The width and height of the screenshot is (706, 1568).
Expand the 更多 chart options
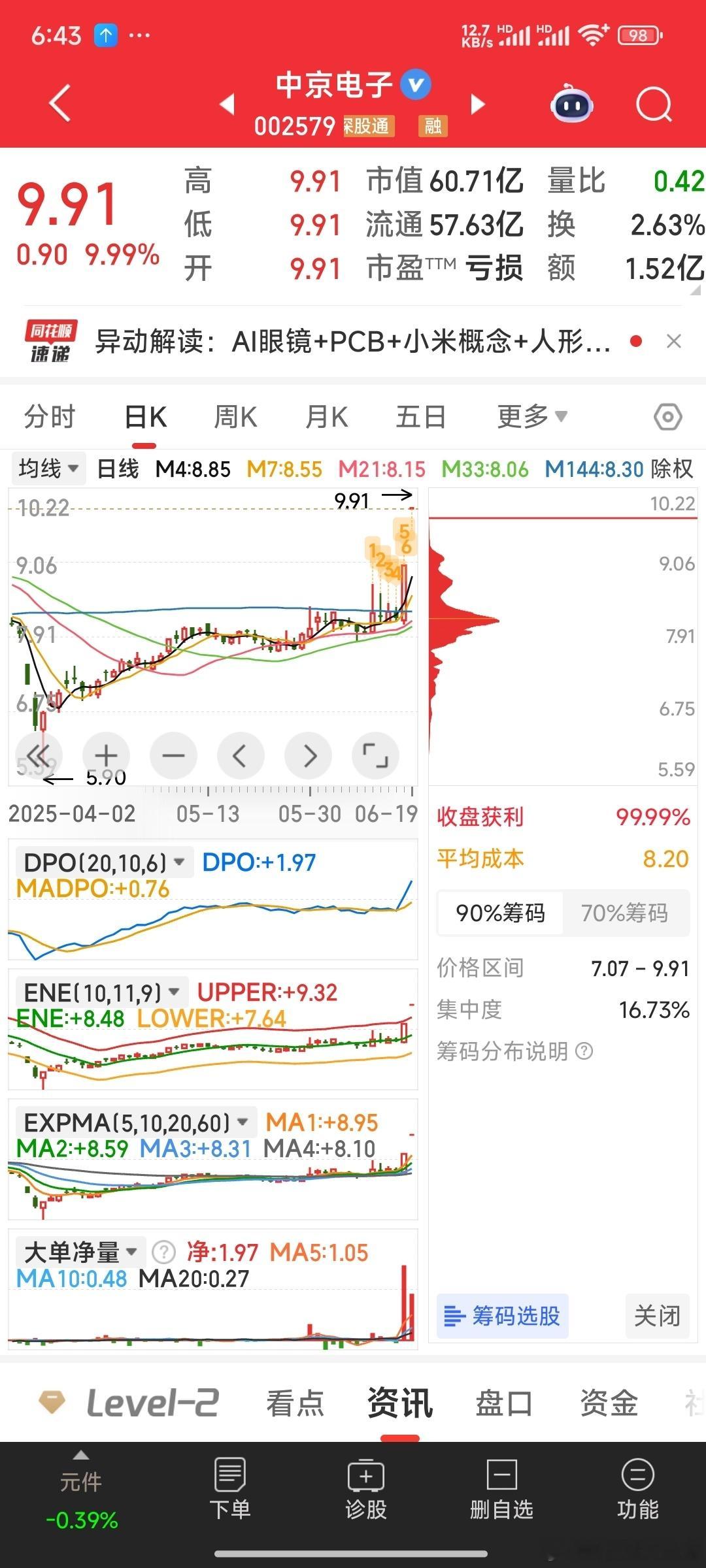point(532,416)
